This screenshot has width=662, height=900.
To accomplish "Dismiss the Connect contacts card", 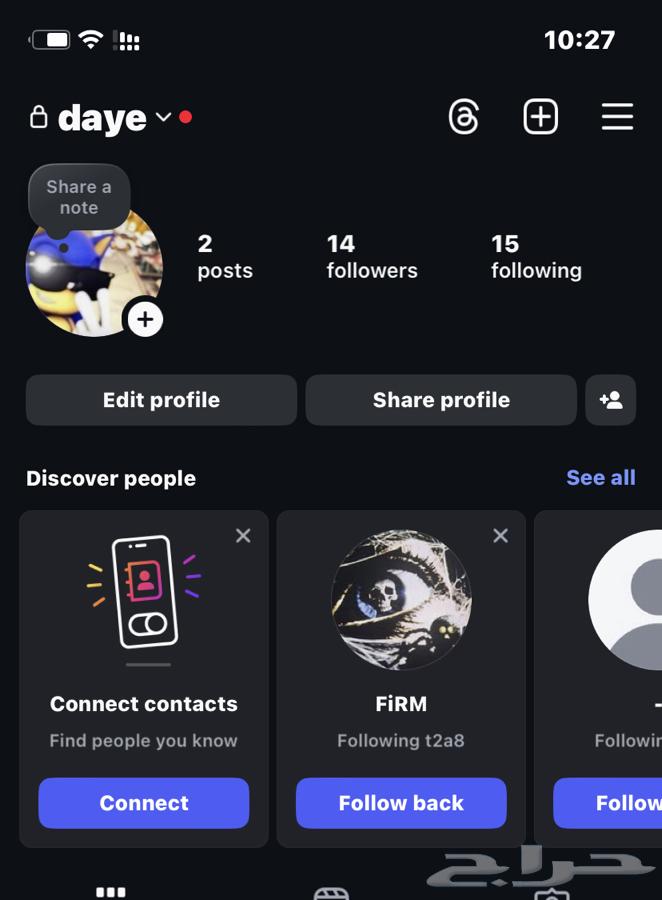I will (x=243, y=536).
